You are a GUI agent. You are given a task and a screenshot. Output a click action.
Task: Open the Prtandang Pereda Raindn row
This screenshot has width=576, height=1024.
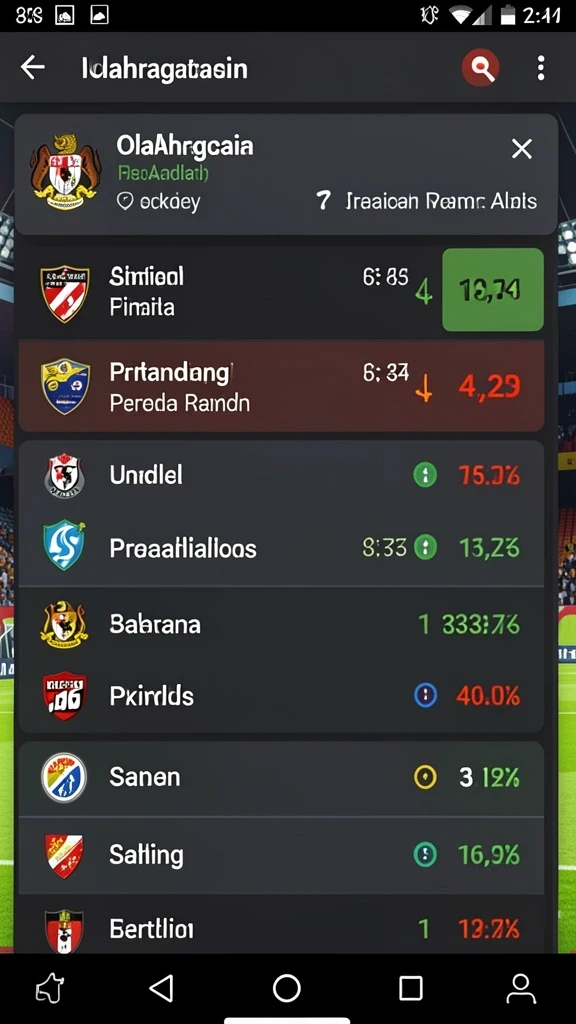(x=281, y=385)
